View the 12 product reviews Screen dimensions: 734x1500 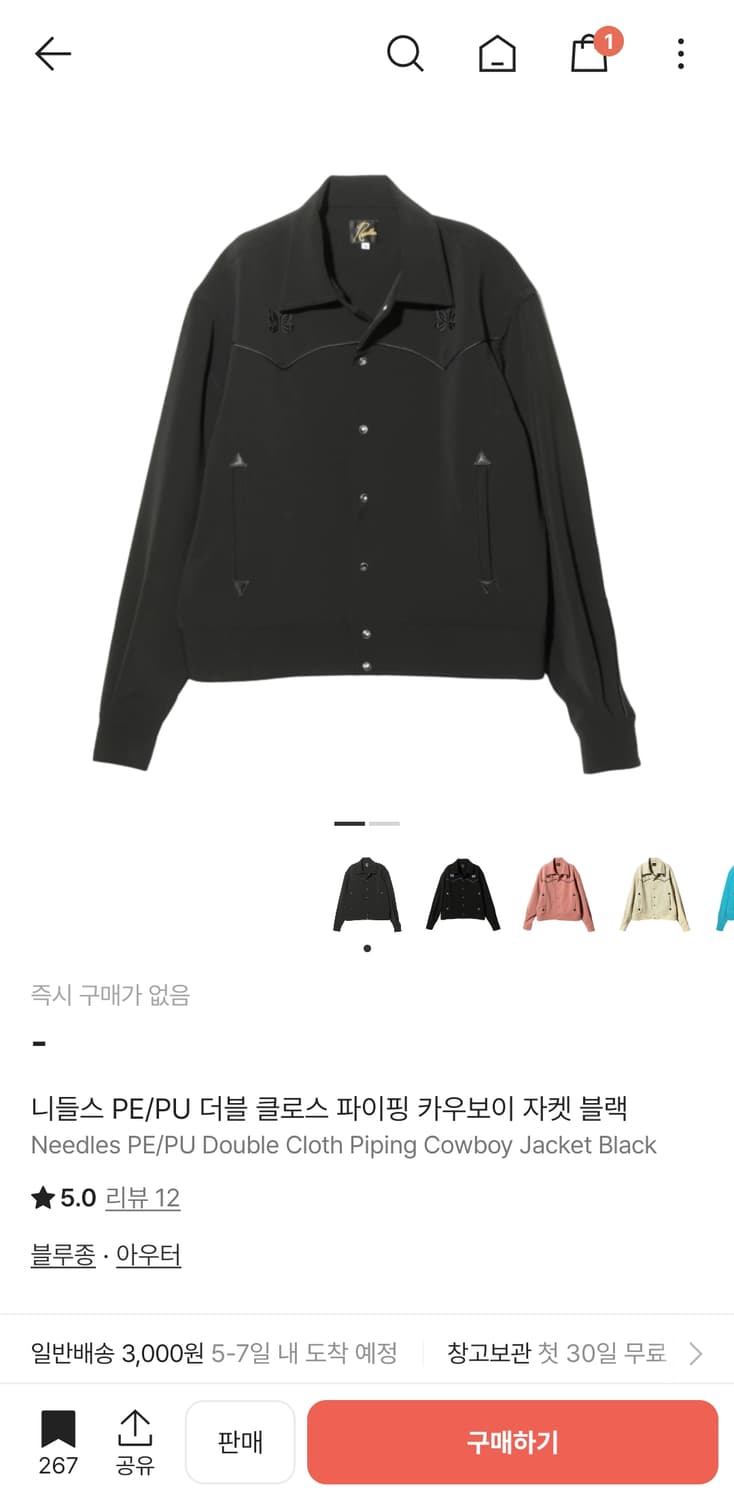tap(143, 1197)
